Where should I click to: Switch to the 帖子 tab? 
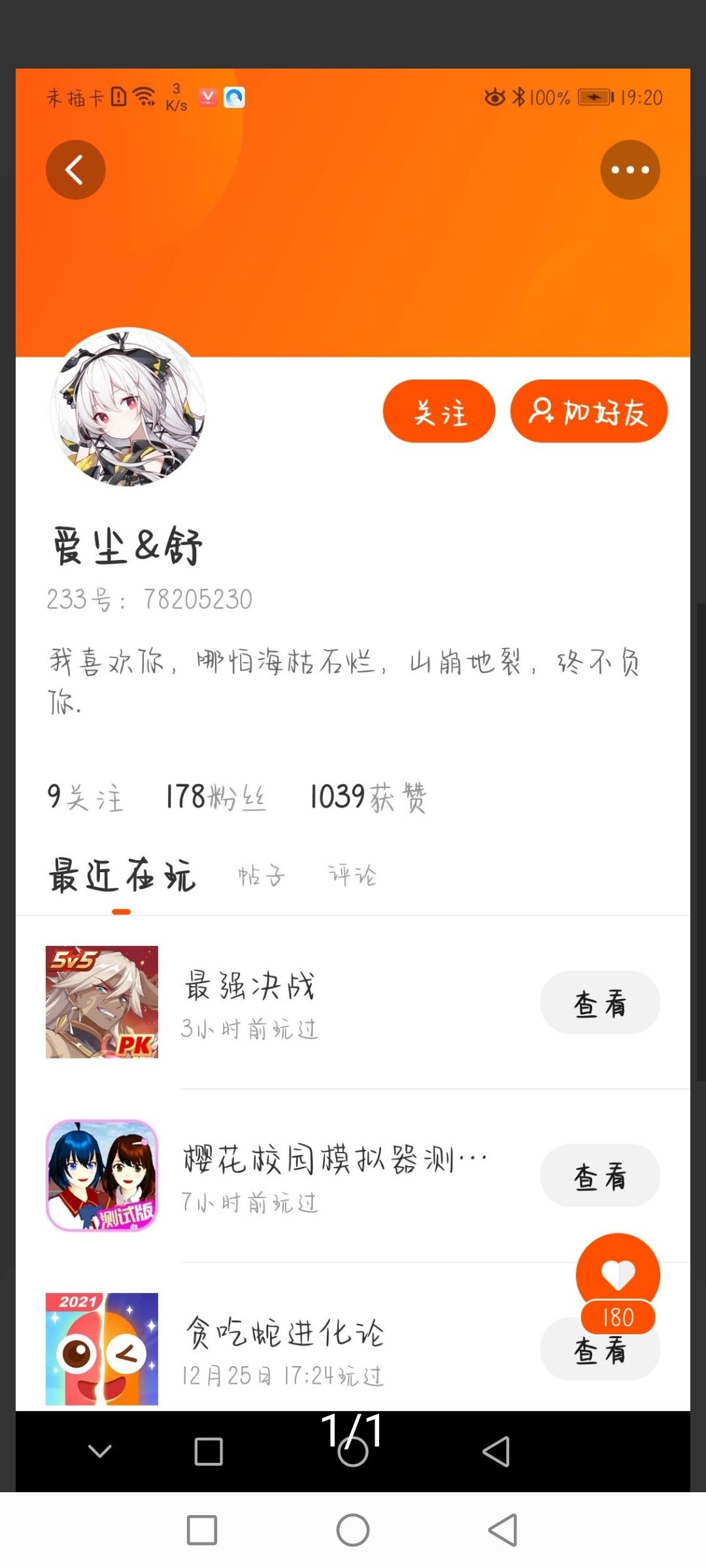point(261,875)
